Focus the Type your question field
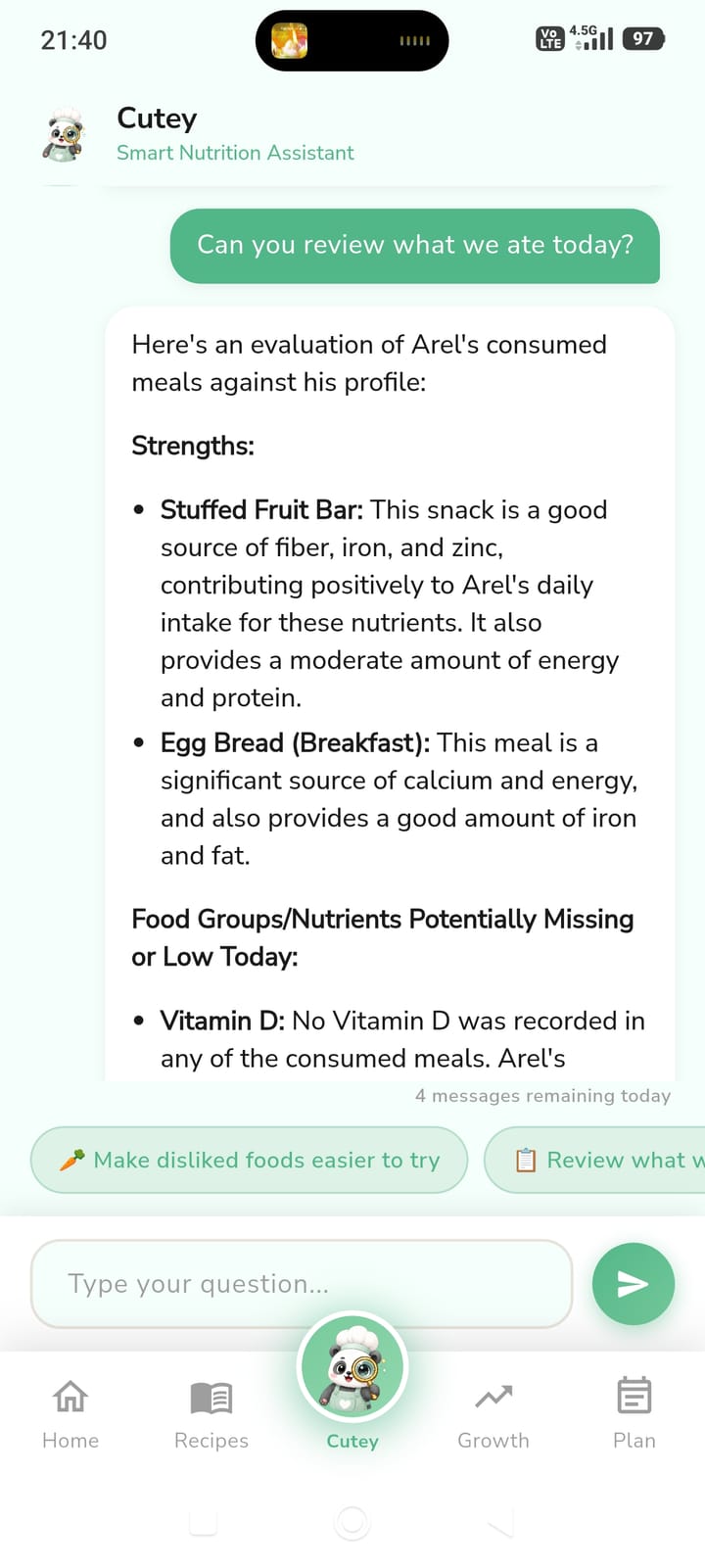Viewport: 705px width, 1568px height. pyautogui.click(x=302, y=1284)
